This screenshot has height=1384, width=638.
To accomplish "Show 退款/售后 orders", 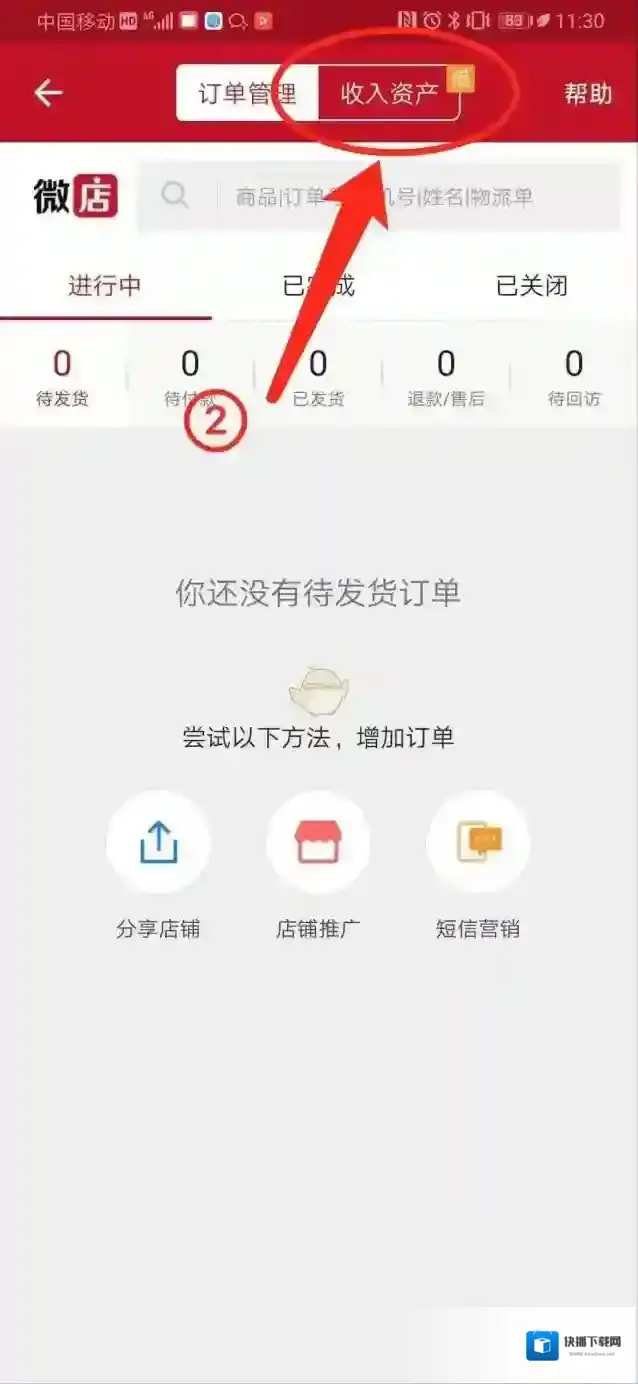I will (446, 377).
